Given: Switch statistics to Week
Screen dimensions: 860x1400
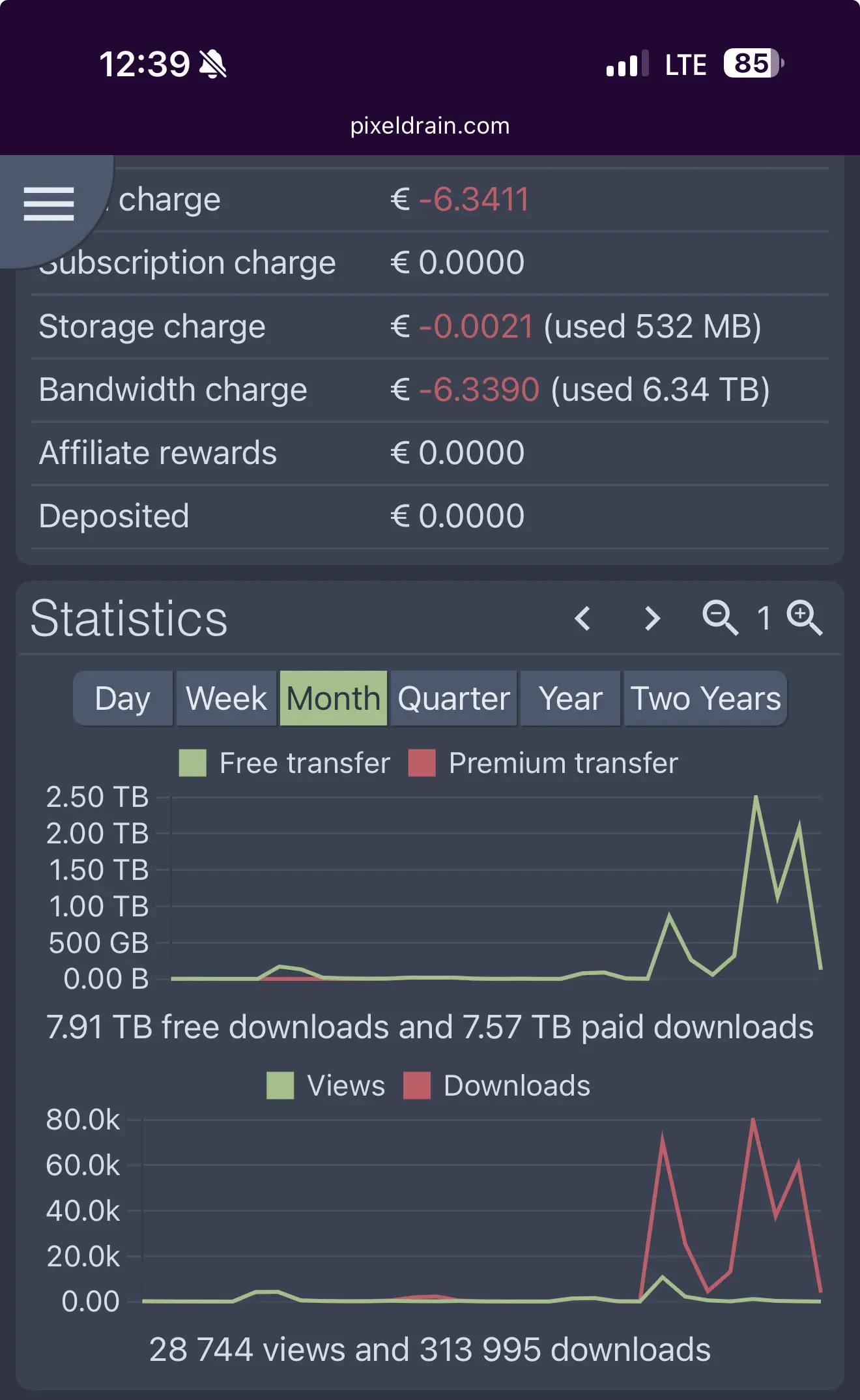Looking at the screenshot, I should (x=226, y=699).
